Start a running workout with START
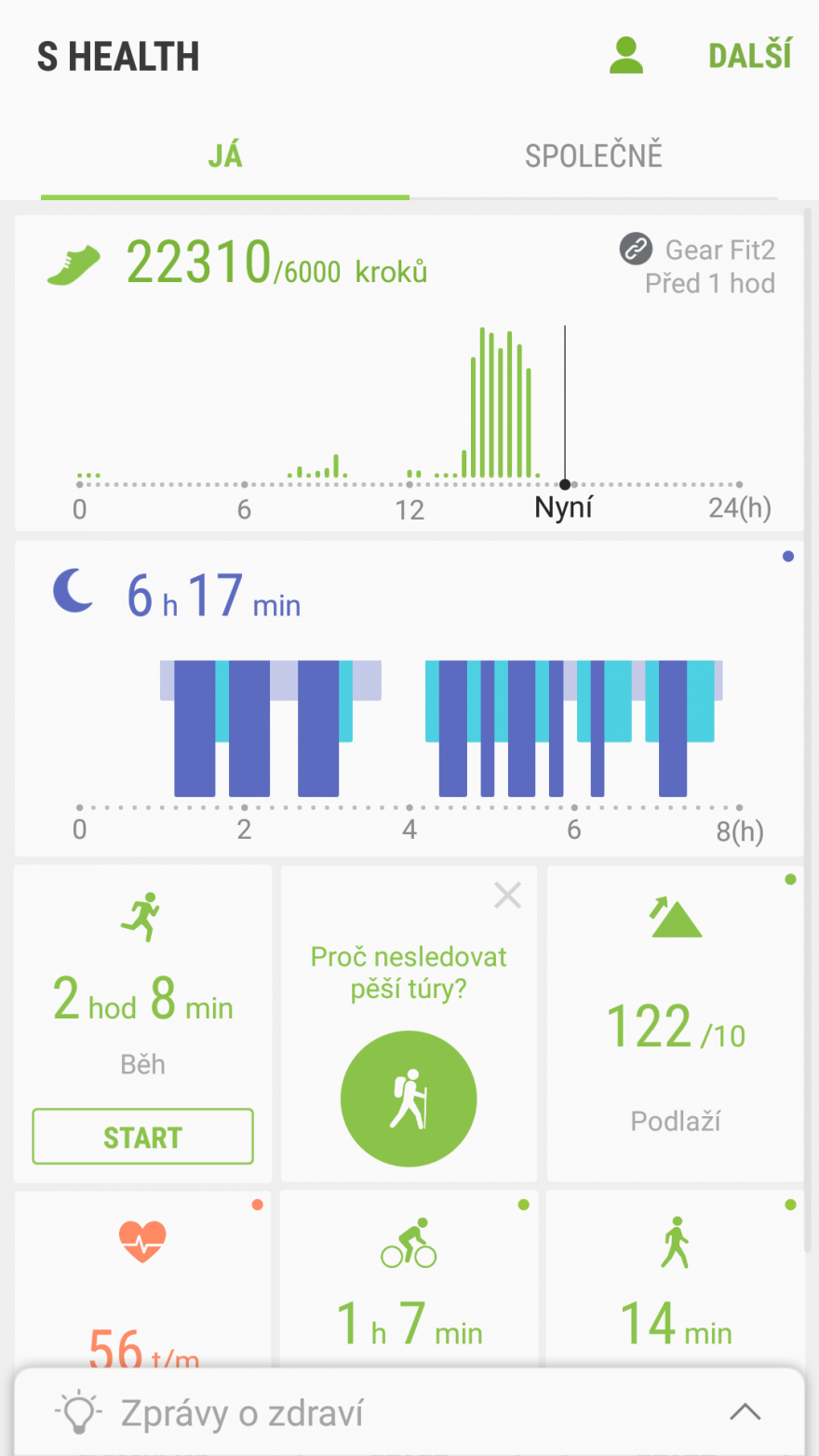Screen dimensions: 819x1456 coord(142,1137)
